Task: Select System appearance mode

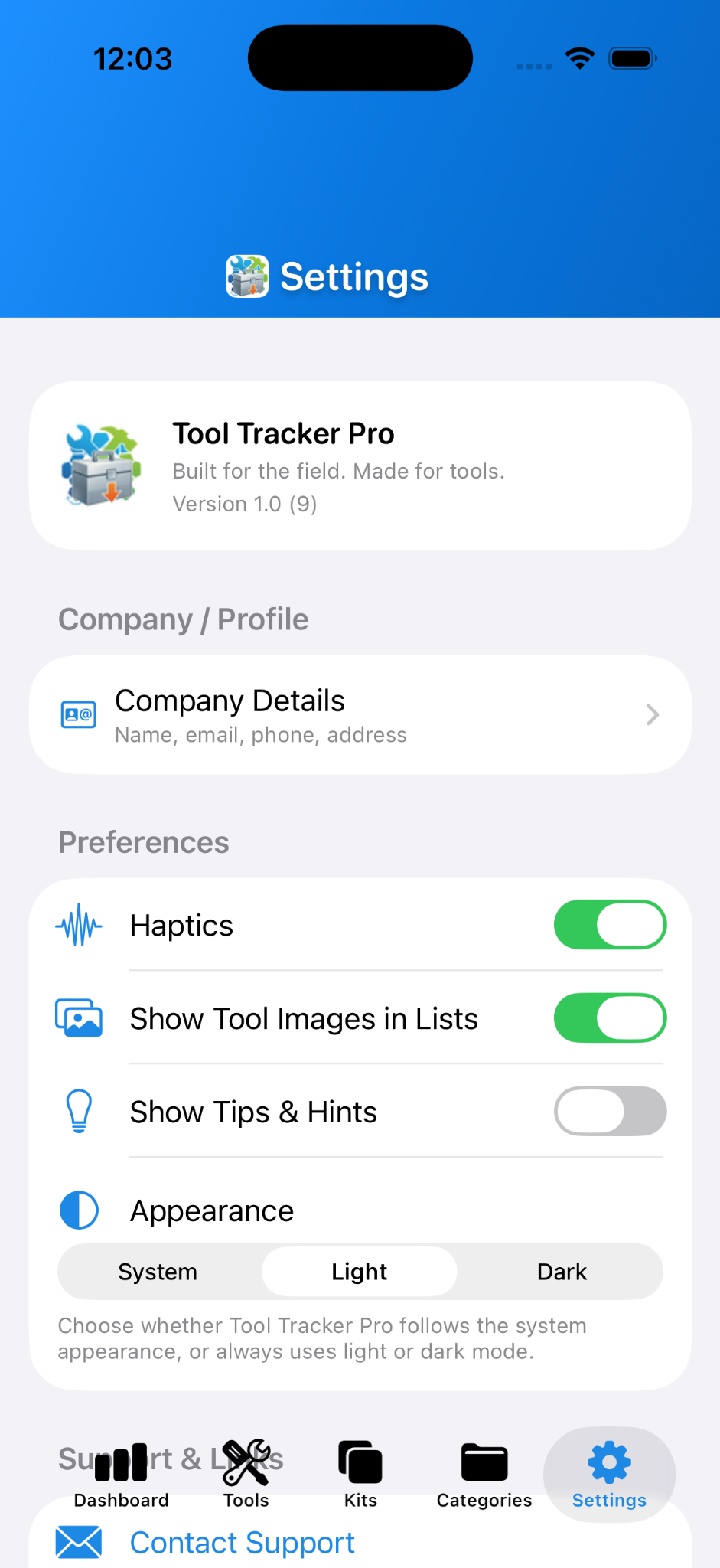Action: (158, 1271)
